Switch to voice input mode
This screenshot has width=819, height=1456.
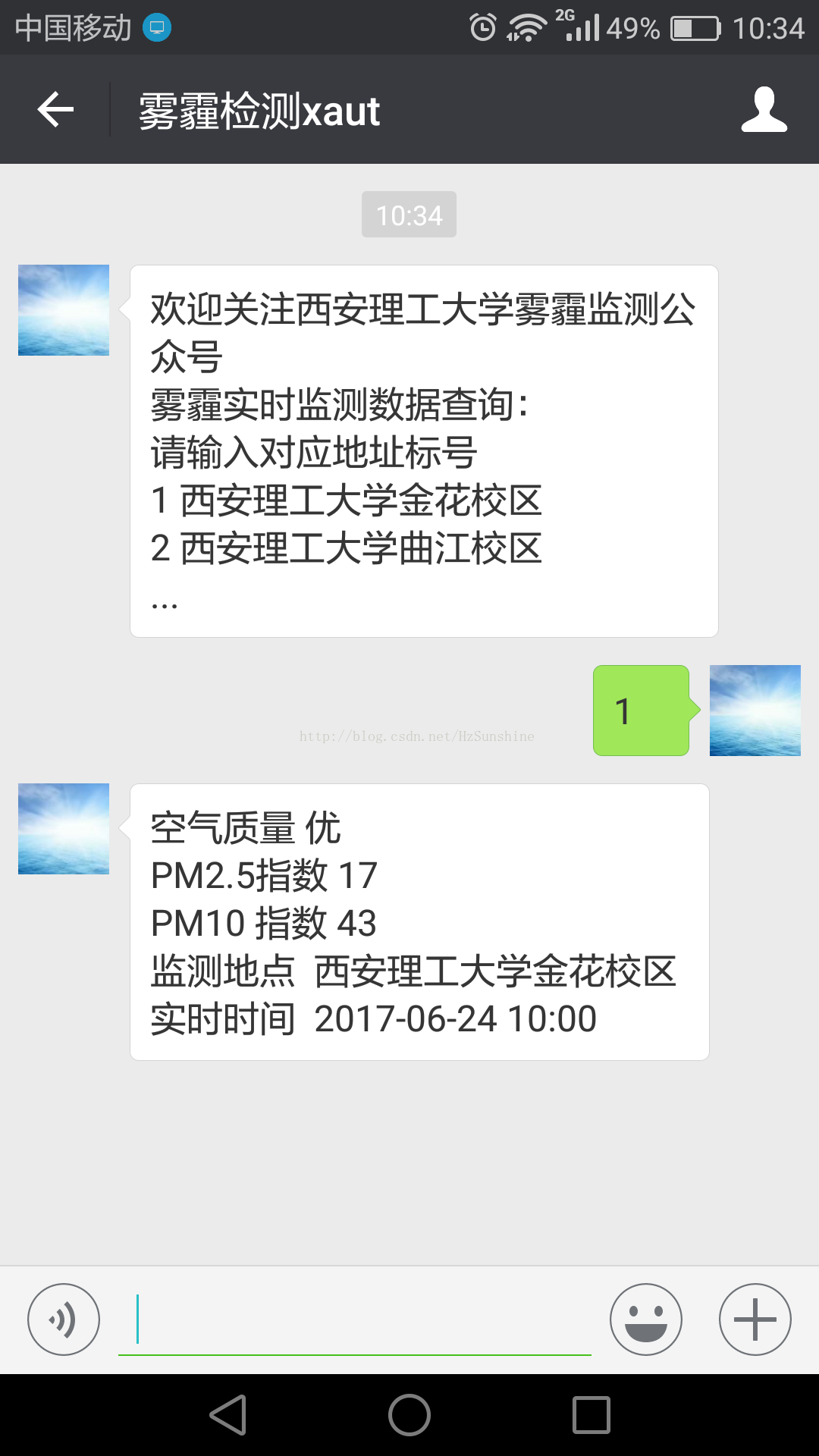click(x=64, y=1319)
